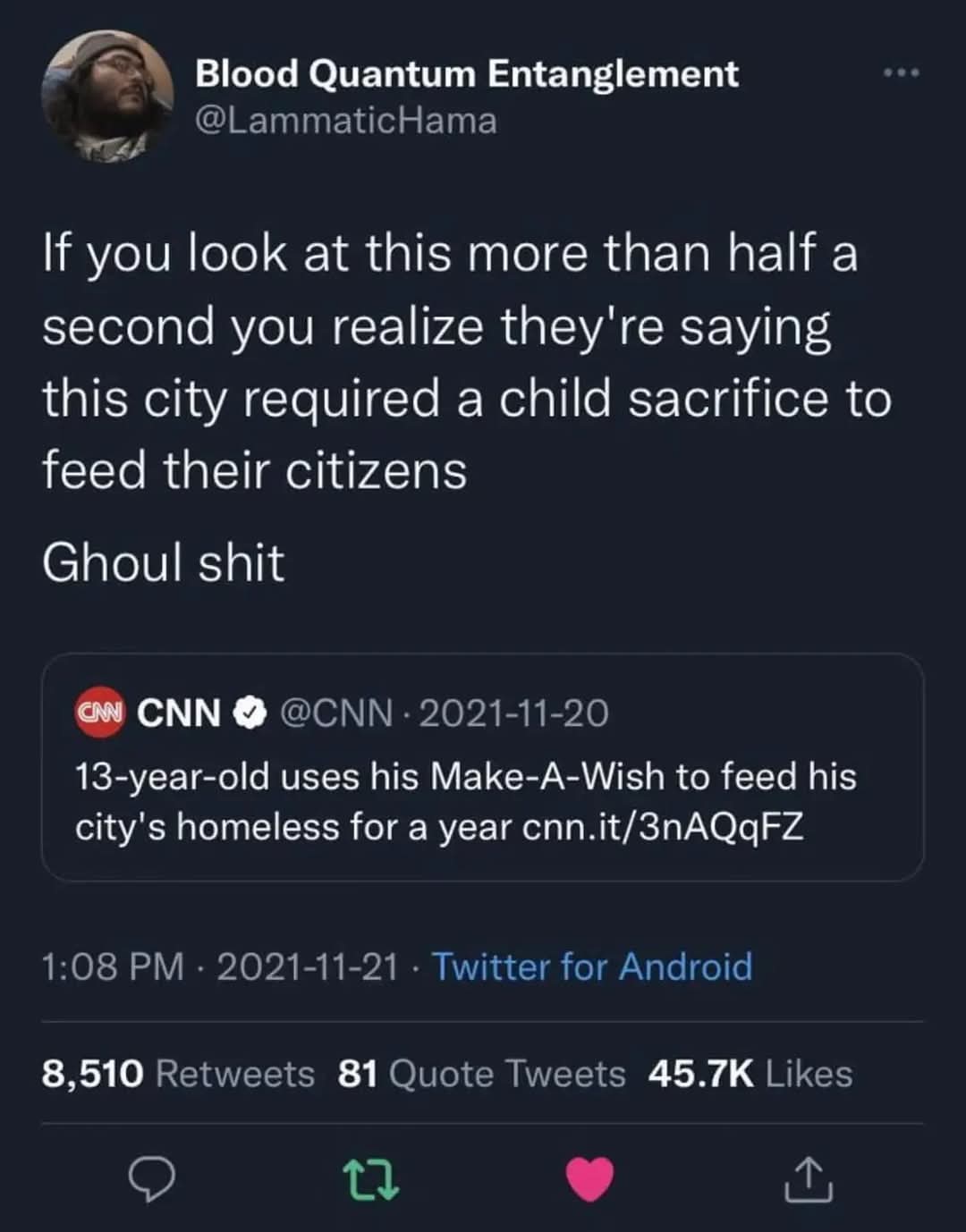This screenshot has width=966, height=1232.
Task: Open the quoted CNN tweet card
Action: coord(482,767)
